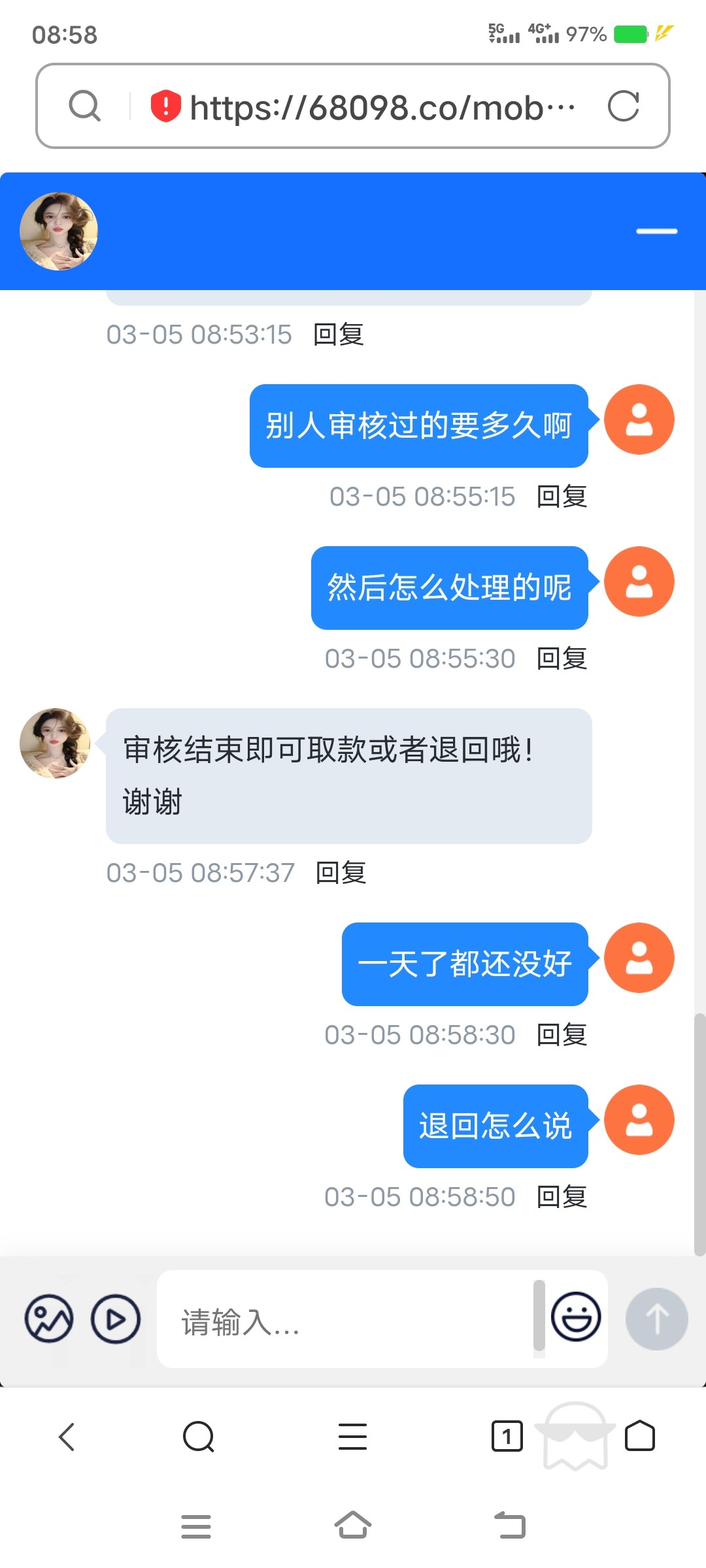
Task: Tap the red security warning shield
Action: tap(165, 106)
